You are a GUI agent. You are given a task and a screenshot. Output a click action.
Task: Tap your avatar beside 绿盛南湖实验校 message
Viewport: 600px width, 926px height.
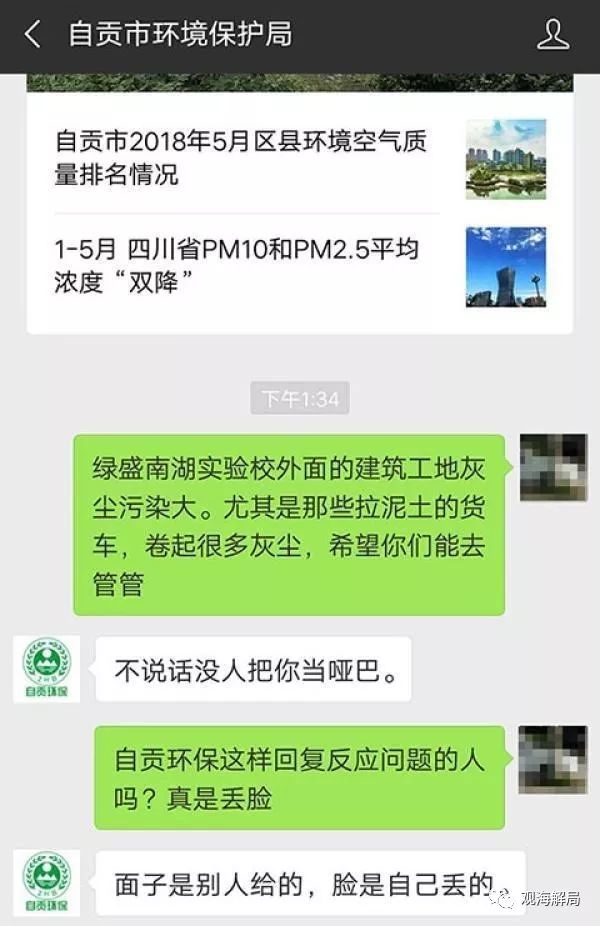click(x=553, y=467)
